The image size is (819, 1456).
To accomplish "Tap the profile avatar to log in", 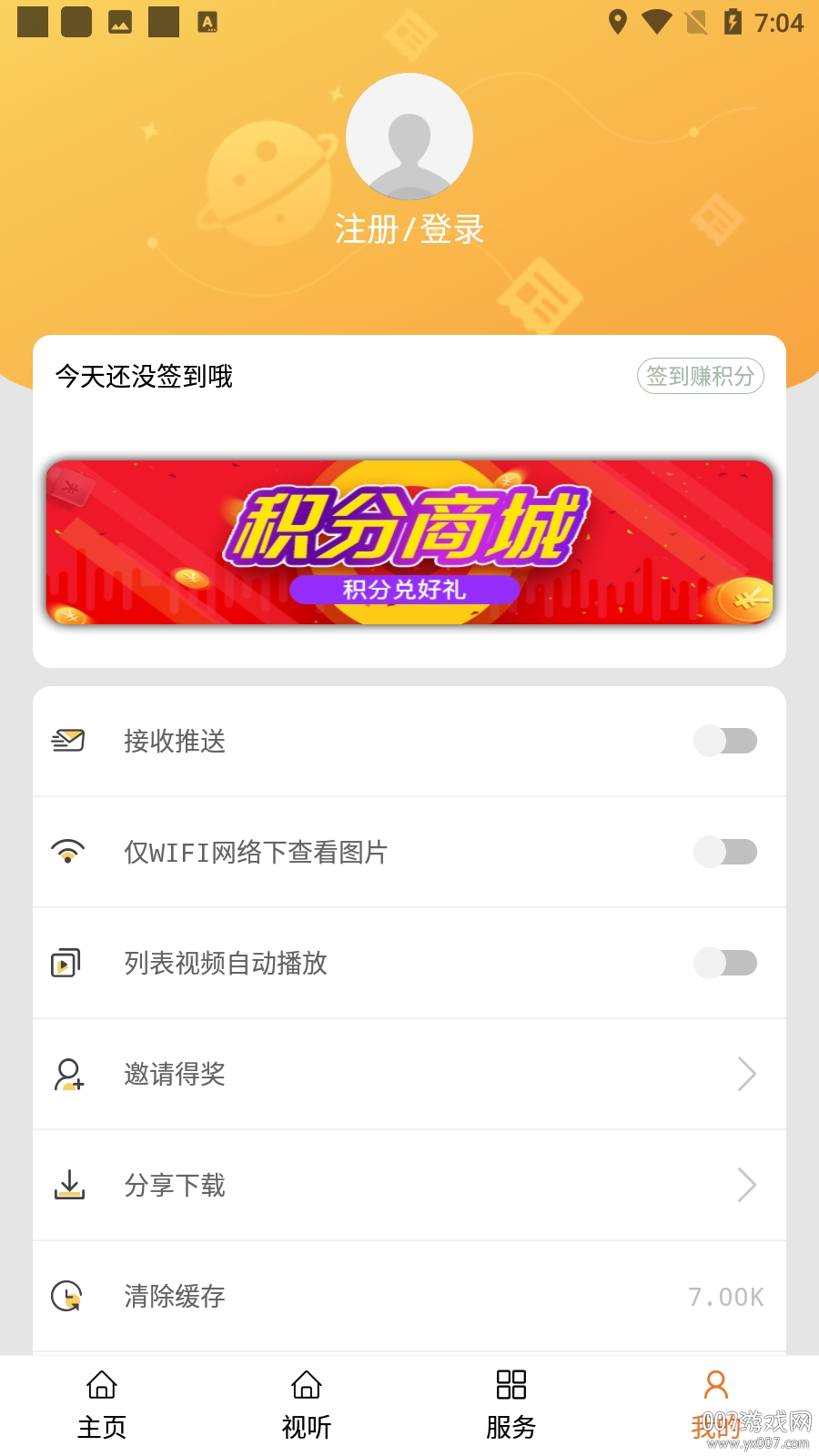I will pyautogui.click(x=409, y=136).
